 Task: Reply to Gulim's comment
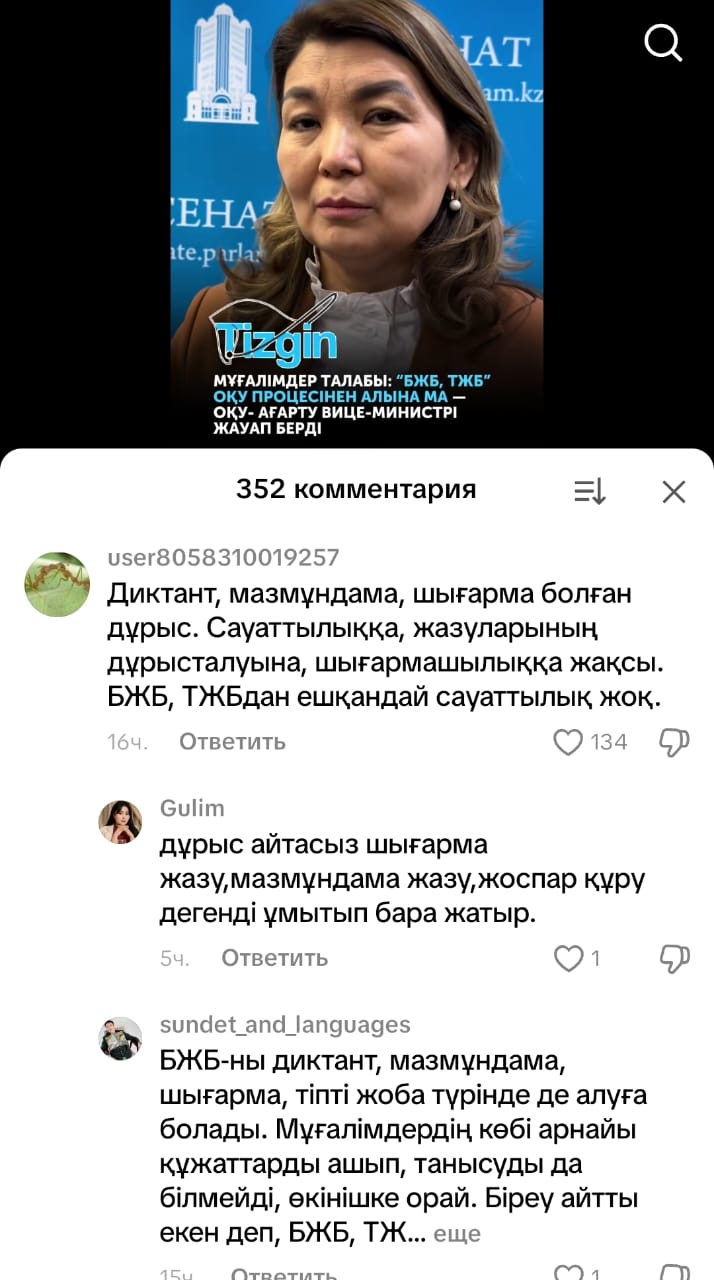point(274,958)
